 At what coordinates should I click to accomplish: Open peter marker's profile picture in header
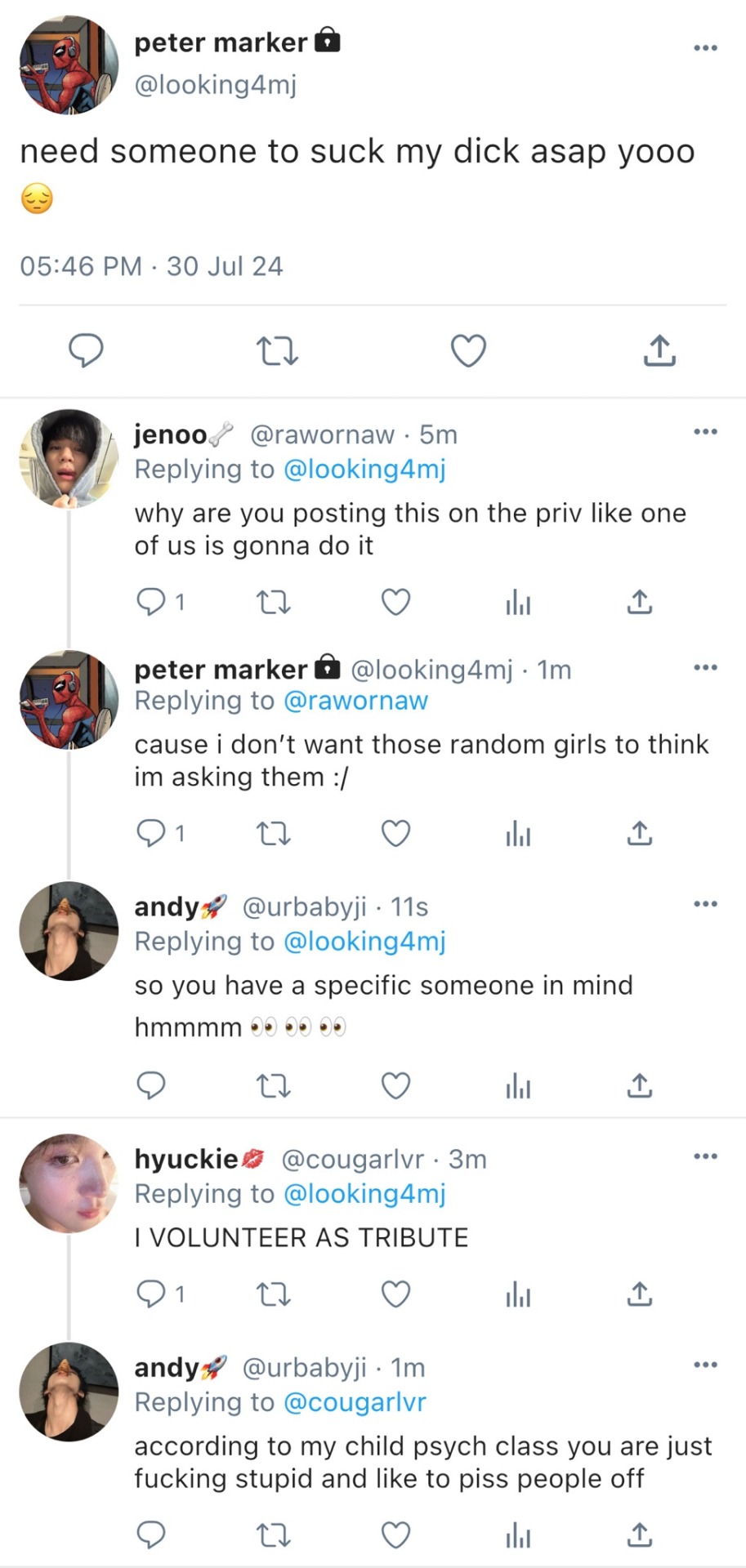click(x=69, y=65)
